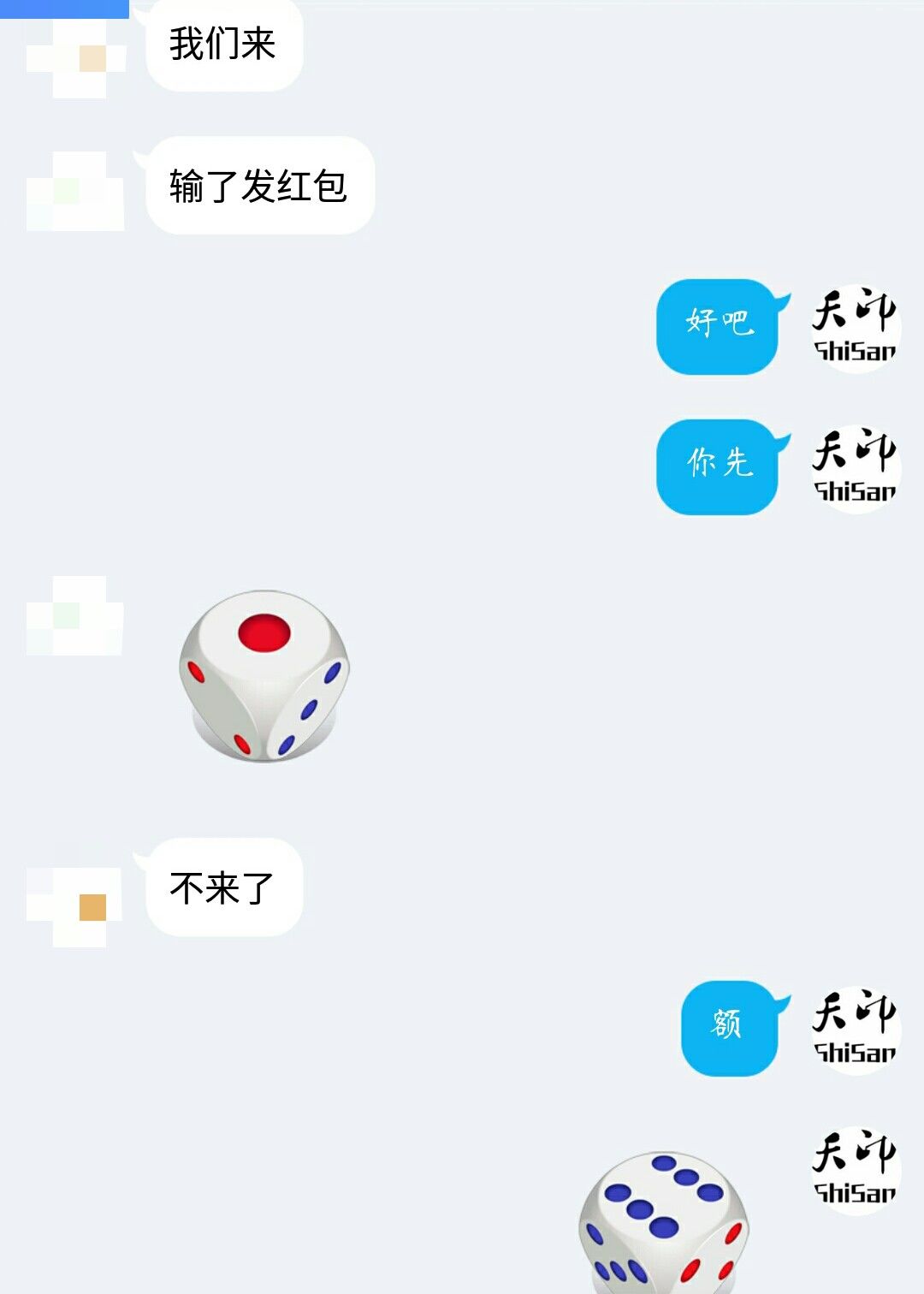The width and height of the screenshot is (924, 1294).
Task: Tap the red one-dot dice sticker
Action: [264, 676]
